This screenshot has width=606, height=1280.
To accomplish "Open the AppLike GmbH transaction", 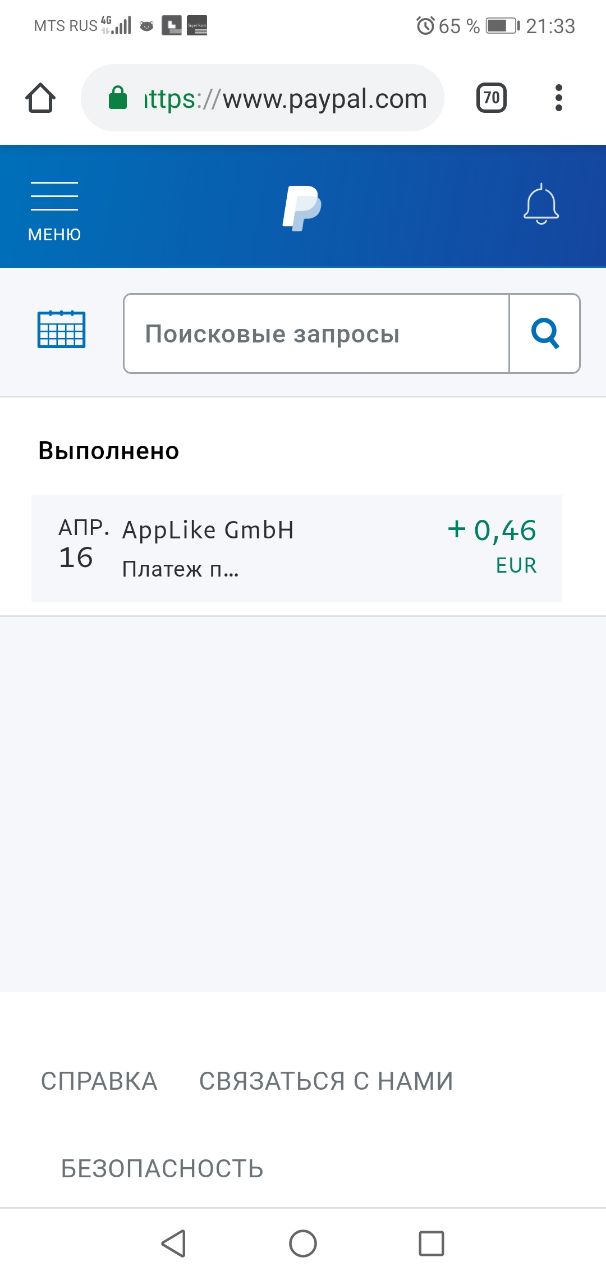I will point(296,548).
